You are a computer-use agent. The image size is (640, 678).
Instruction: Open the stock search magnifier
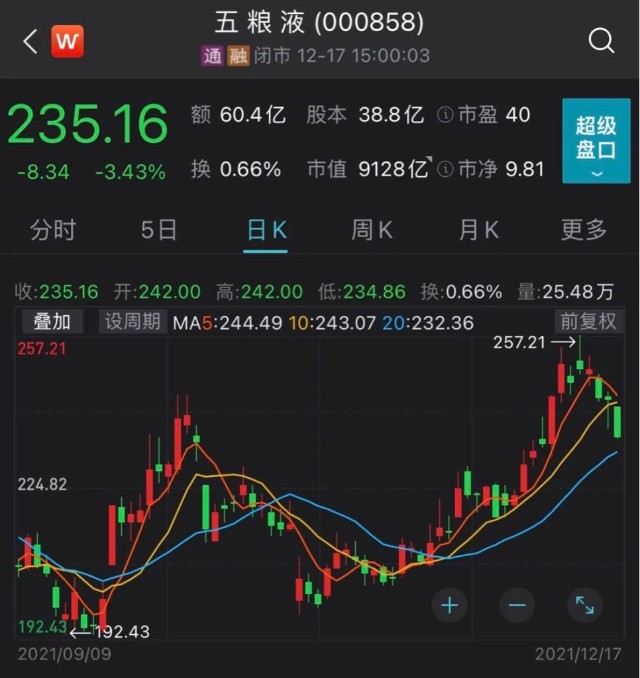pyautogui.click(x=601, y=41)
